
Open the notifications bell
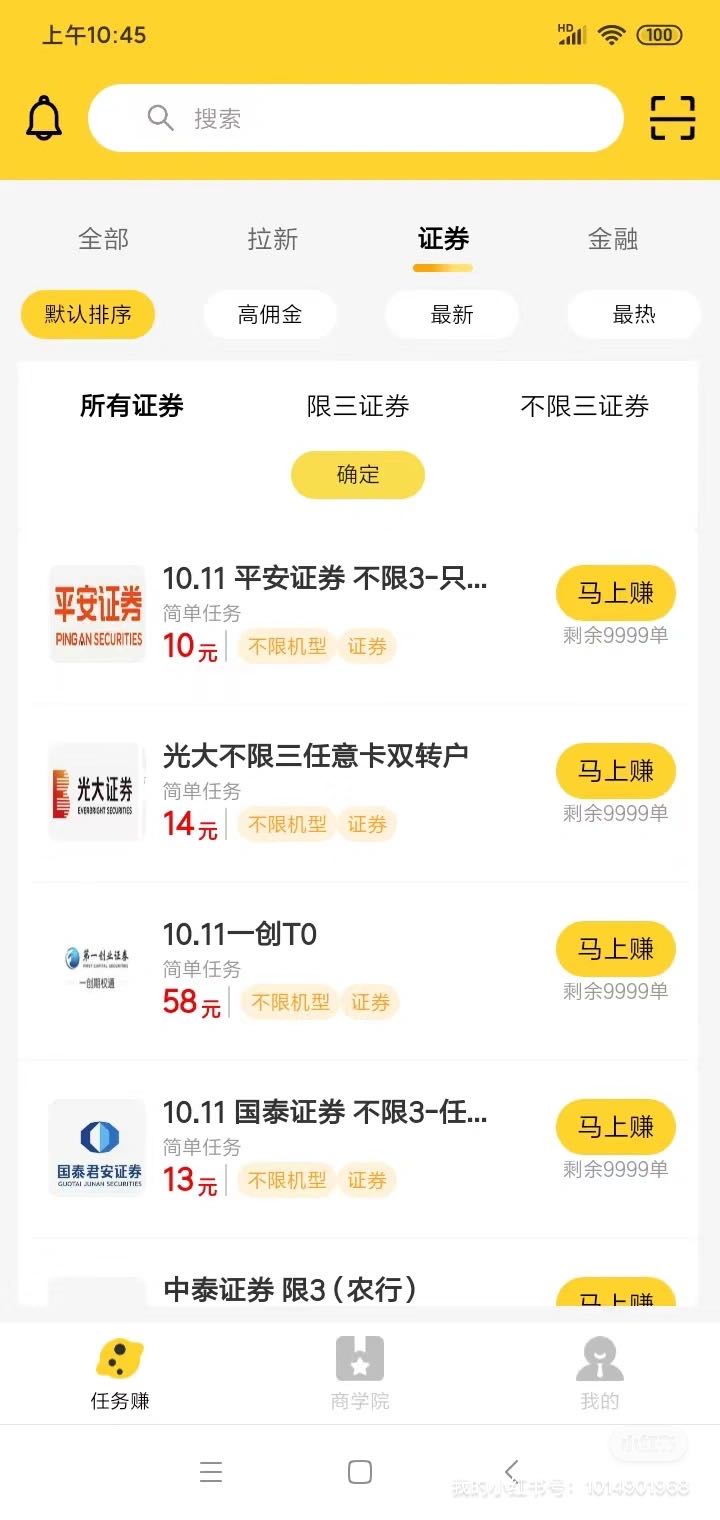click(x=44, y=118)
